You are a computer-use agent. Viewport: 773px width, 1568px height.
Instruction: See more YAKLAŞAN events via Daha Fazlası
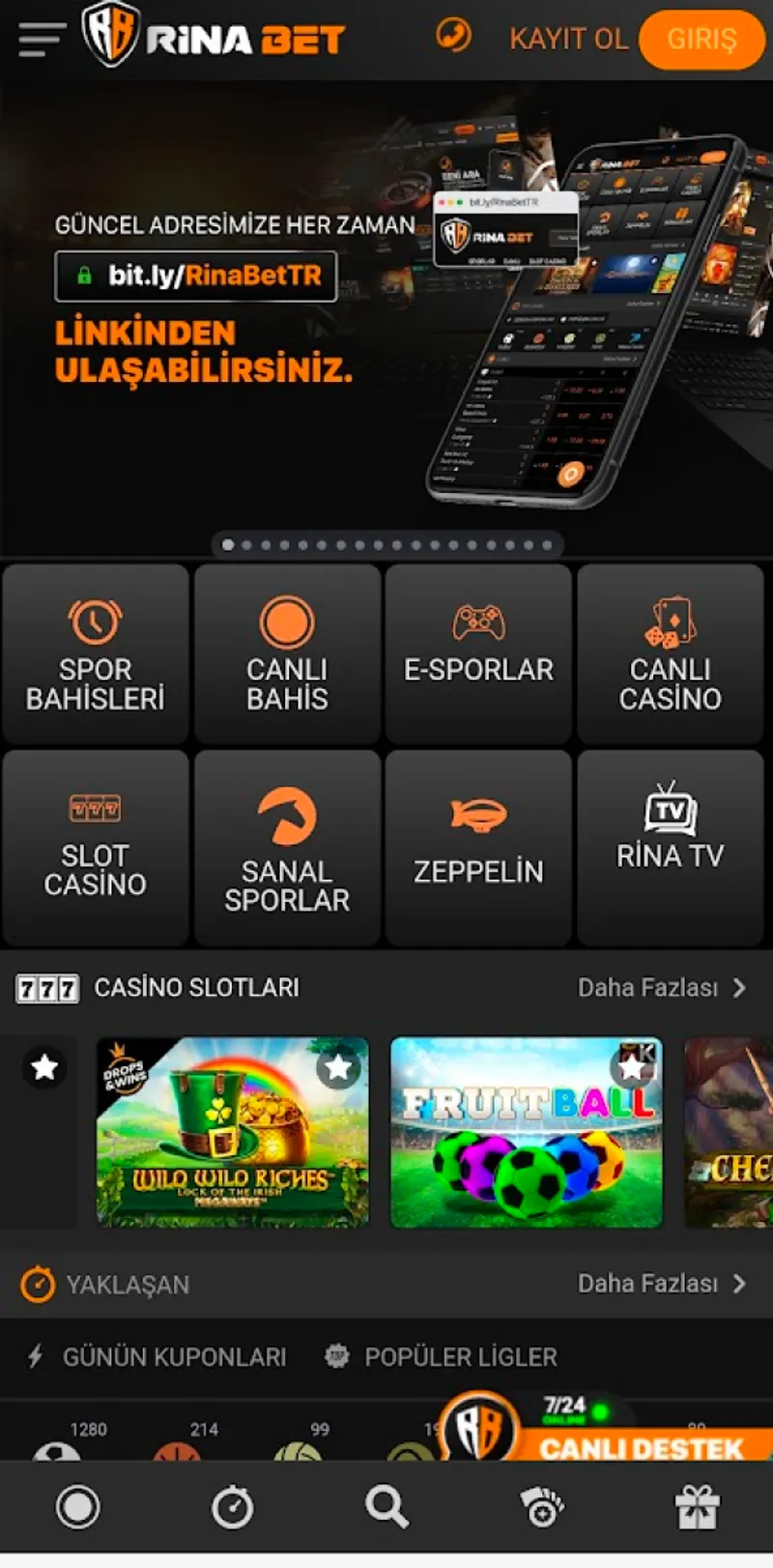tap(662, 1284)
